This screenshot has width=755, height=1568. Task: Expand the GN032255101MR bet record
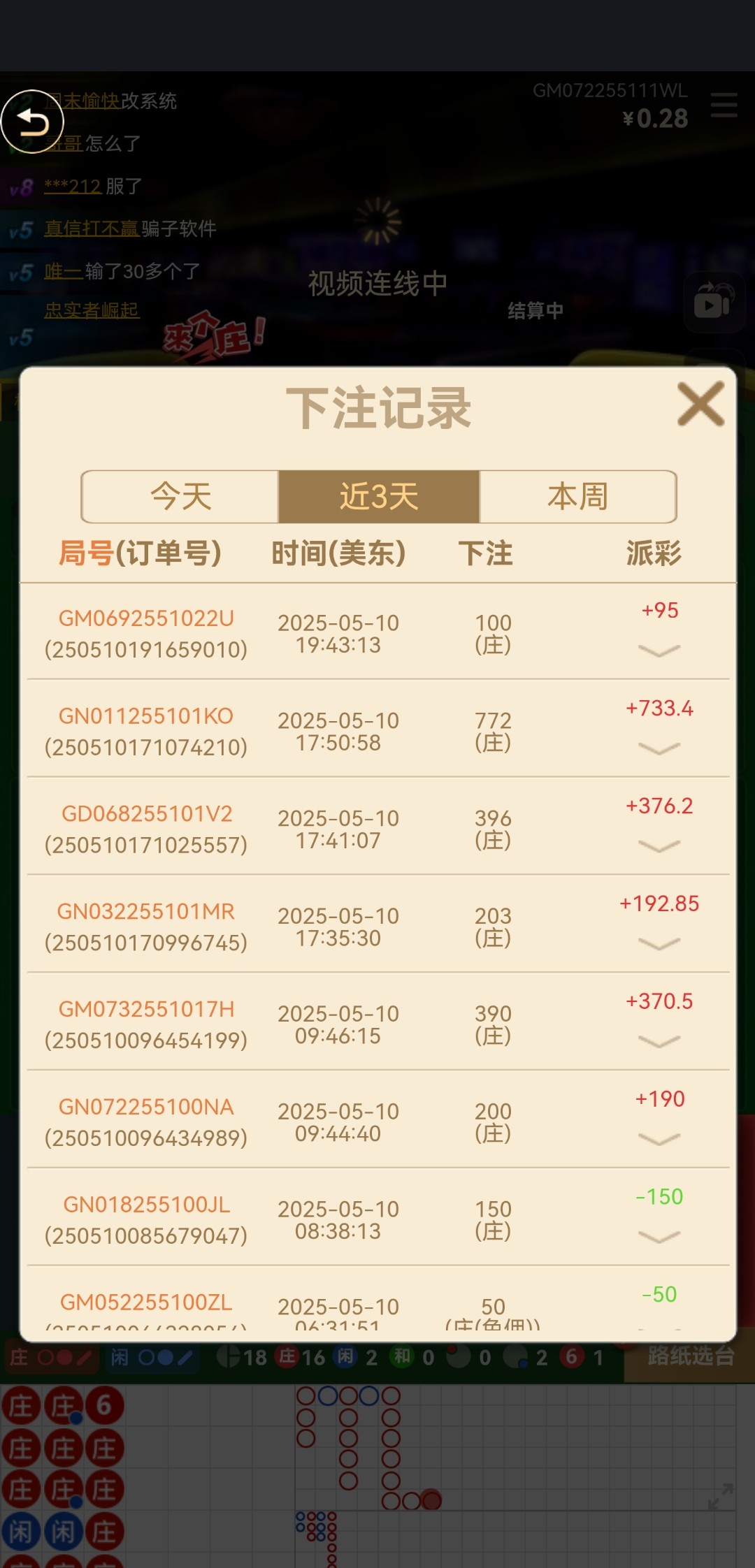659,944
